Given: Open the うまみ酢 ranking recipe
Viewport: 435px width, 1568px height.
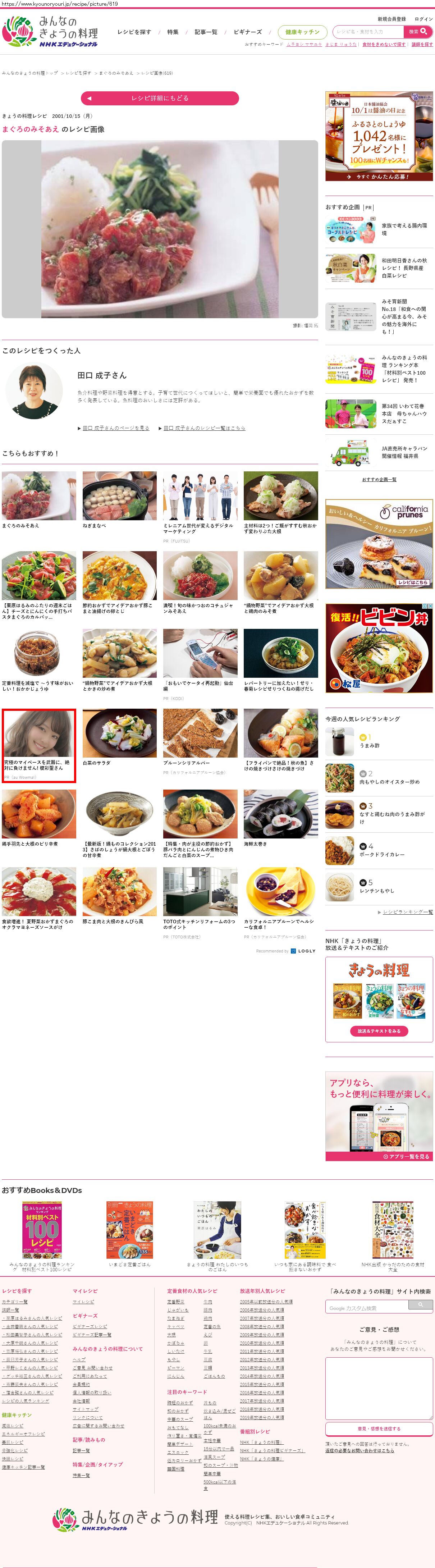Looking at the screenshot, I should [371, 745].
